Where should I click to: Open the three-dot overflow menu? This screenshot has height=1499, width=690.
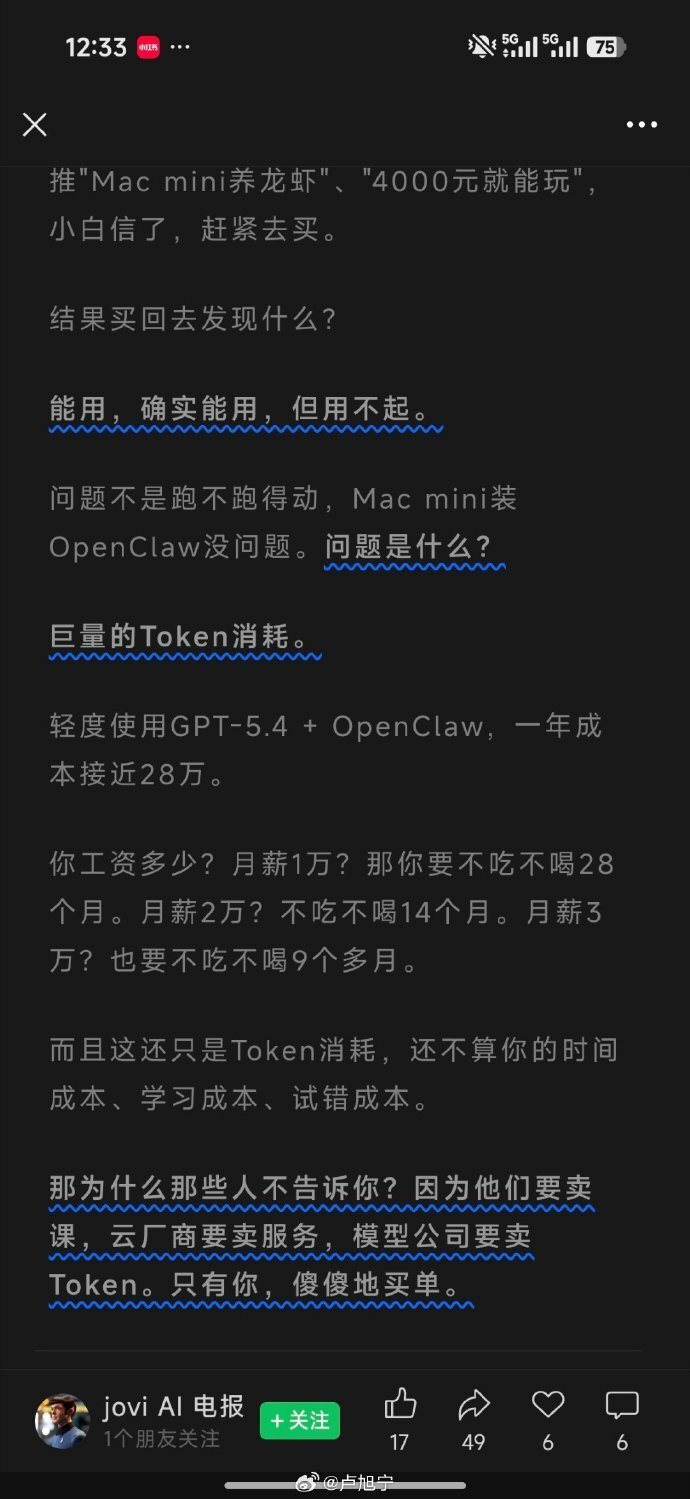(x=641, y=125)
